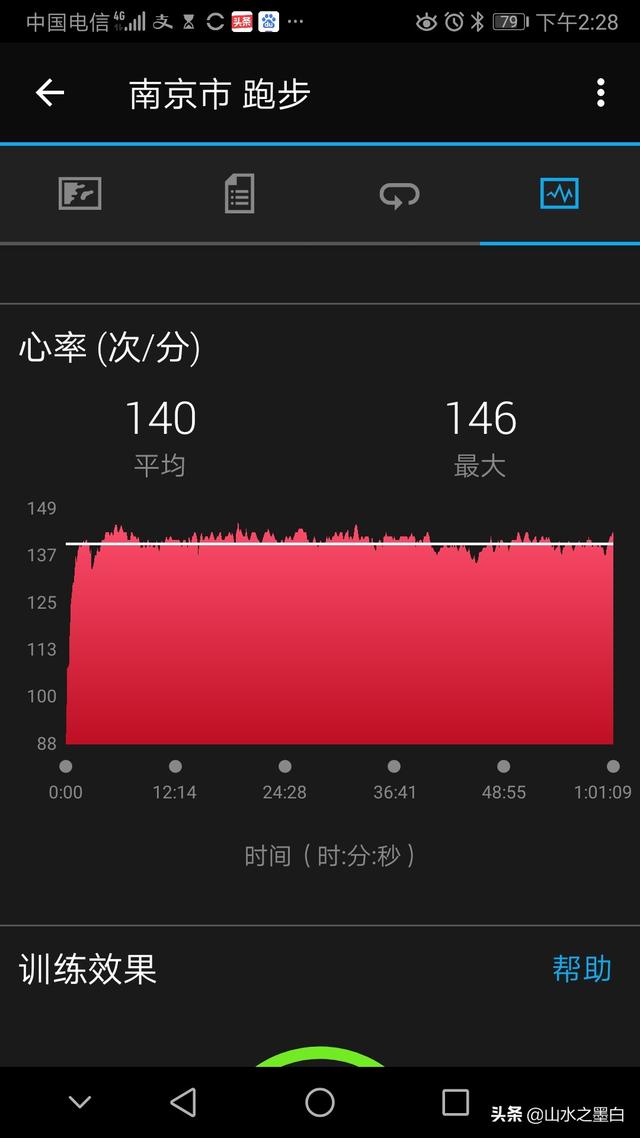640x1138 pixels.
Task: Switch to the laps tab
Action: pos(399,194)
